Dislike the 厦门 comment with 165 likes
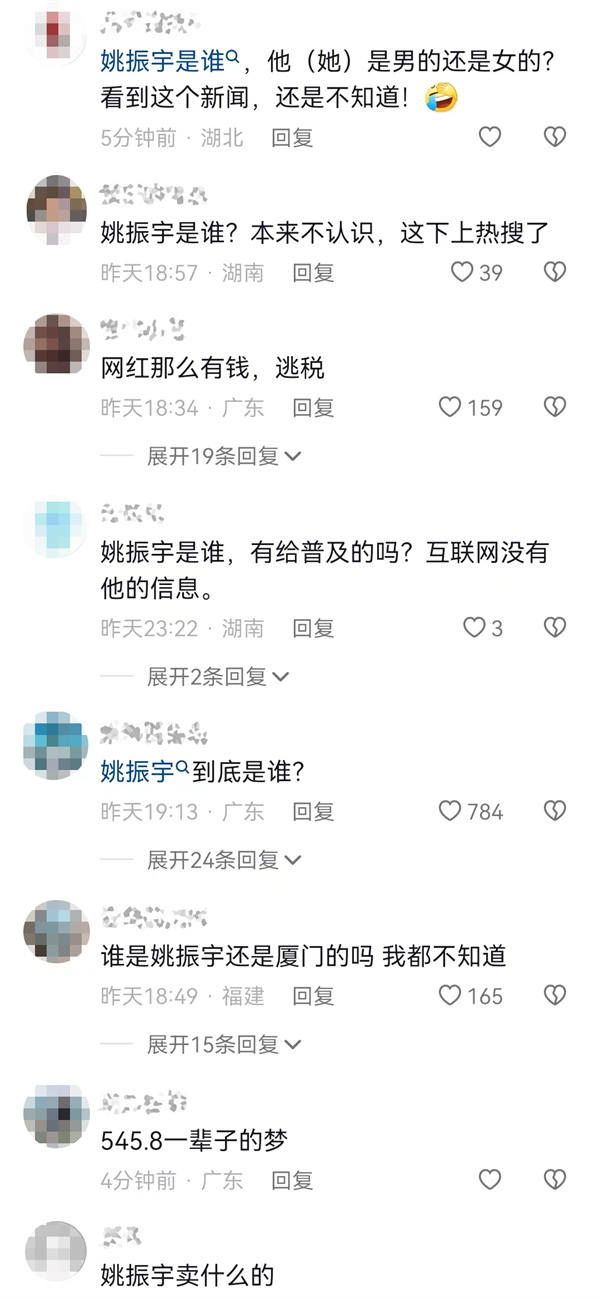The width and height of the screenshot is (600, 1300). [554, 996]
